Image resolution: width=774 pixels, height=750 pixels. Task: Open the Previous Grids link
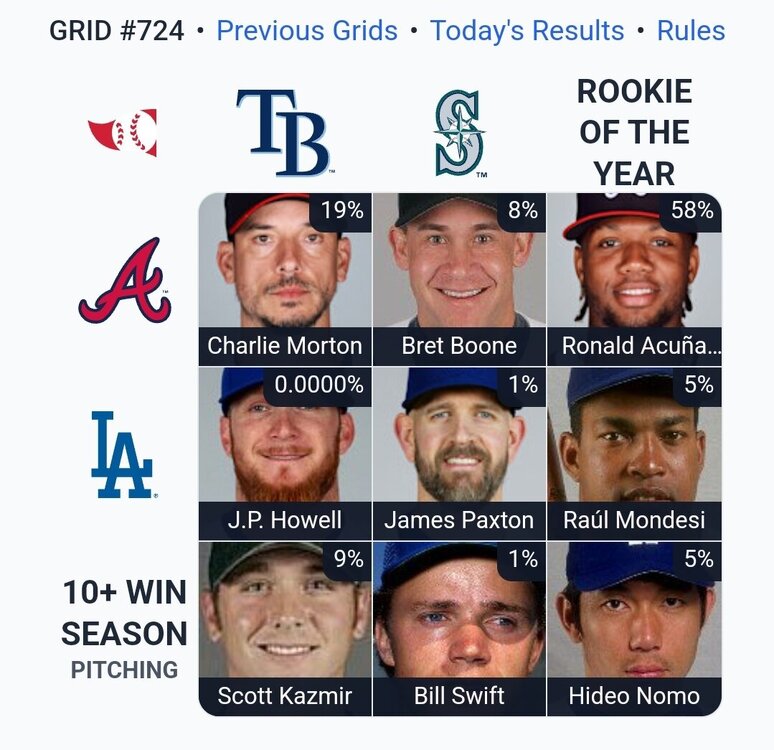click(x=307, y=31)
